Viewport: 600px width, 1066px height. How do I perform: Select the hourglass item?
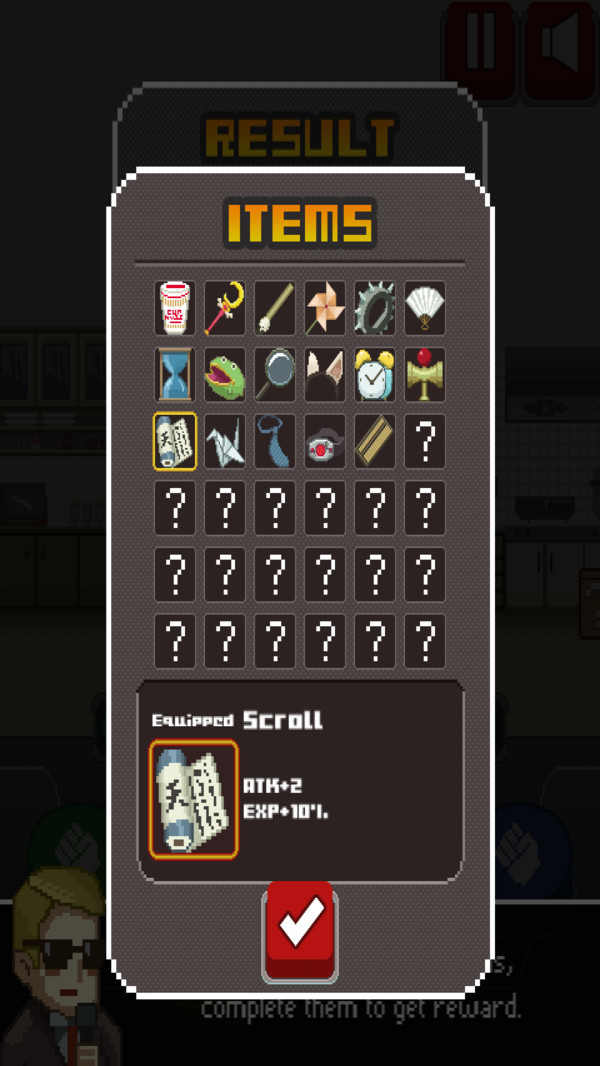(175, 374)
